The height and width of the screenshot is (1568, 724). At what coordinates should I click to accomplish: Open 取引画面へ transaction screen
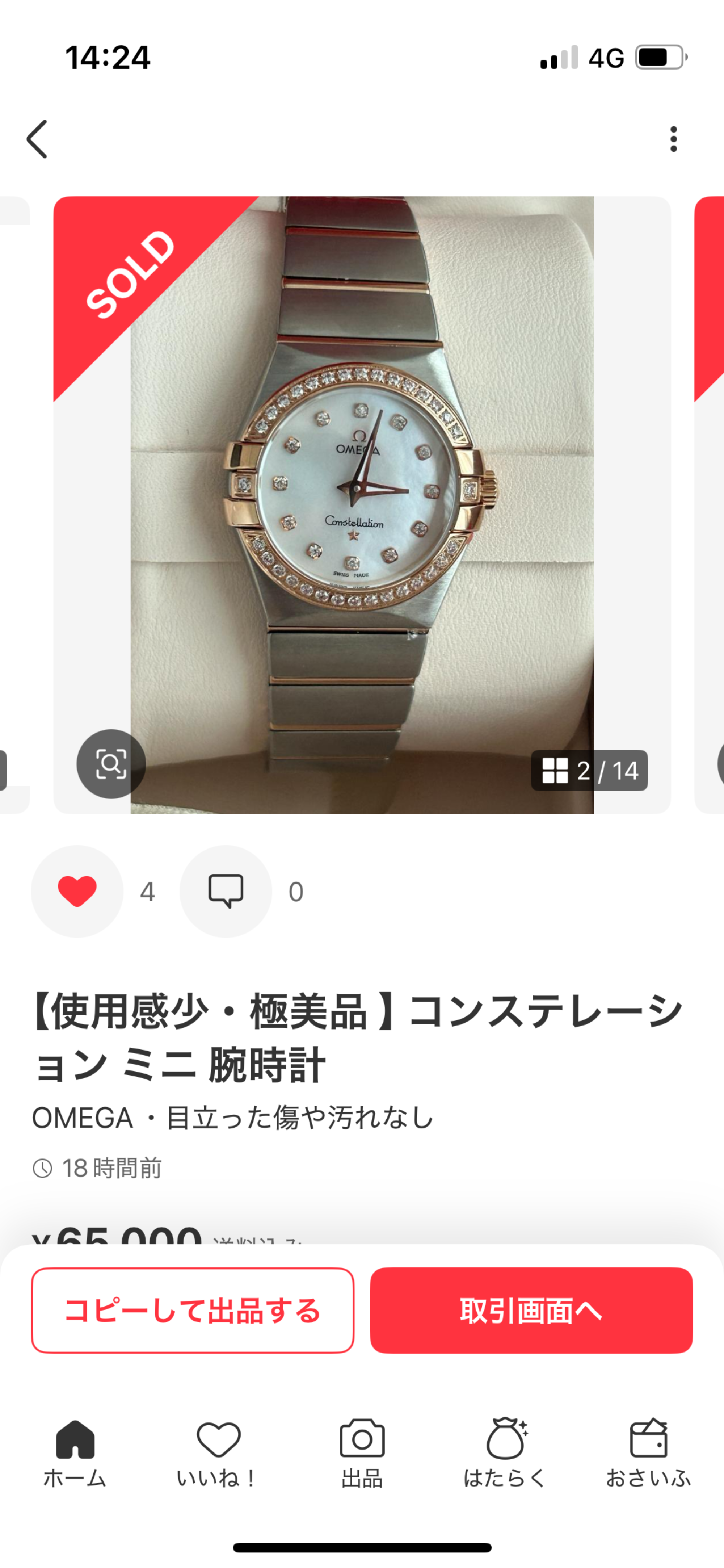point(531,1311)
